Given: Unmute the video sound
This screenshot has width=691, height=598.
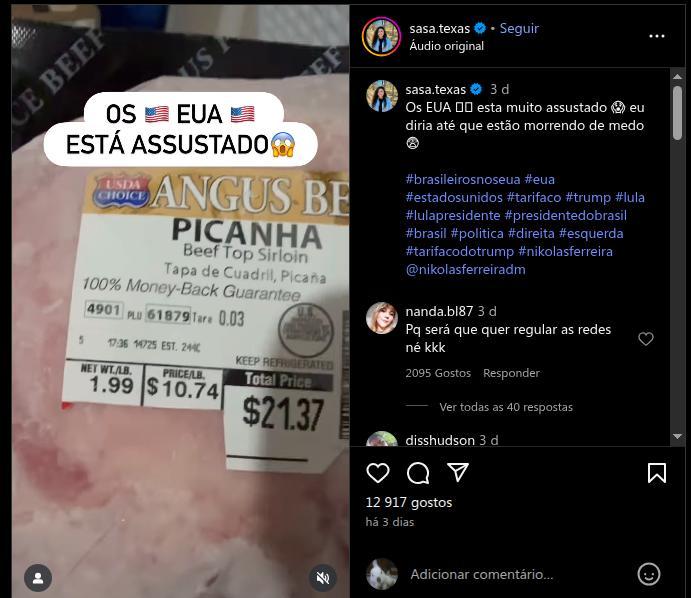Looking at the screenshot, I should [323, 577].
